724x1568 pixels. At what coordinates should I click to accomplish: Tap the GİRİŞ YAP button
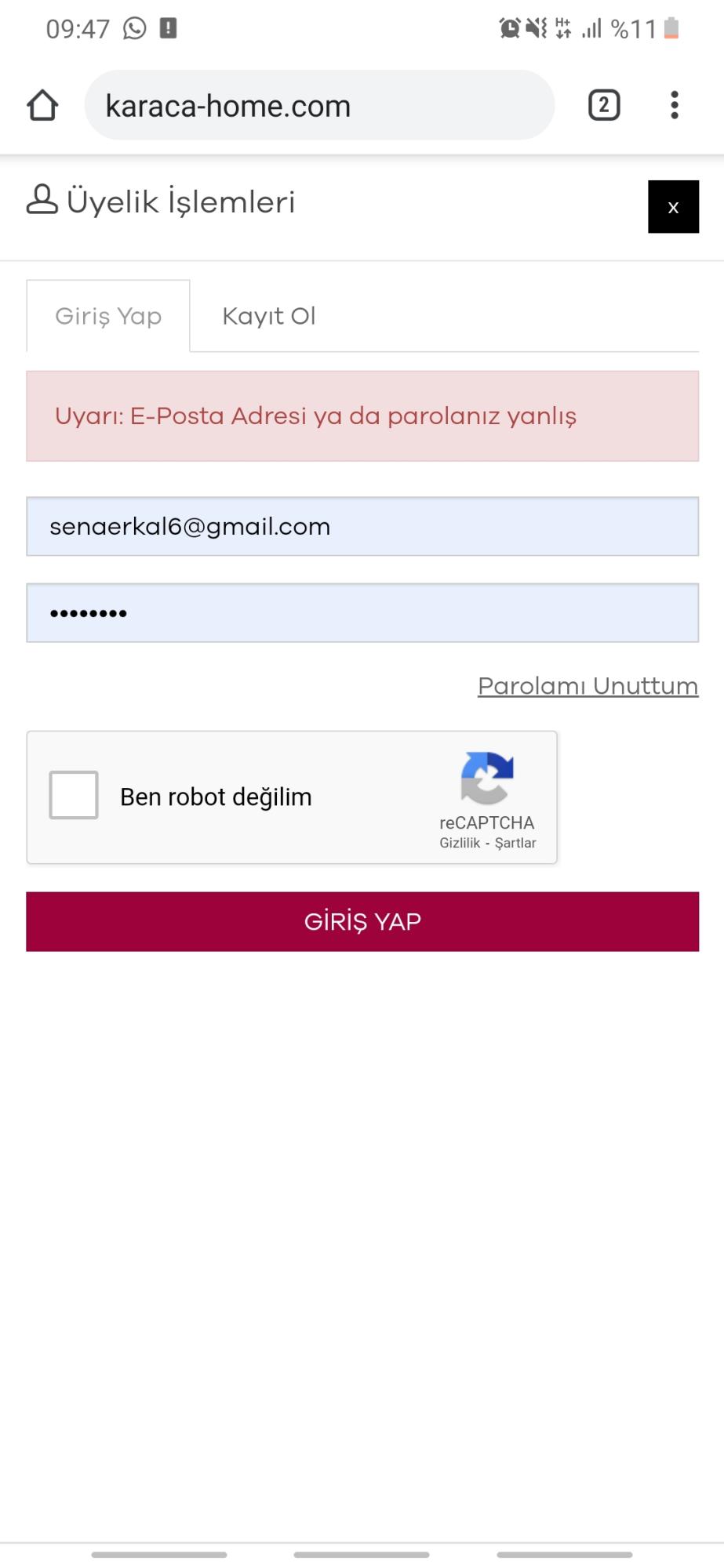tap(362, 921)
